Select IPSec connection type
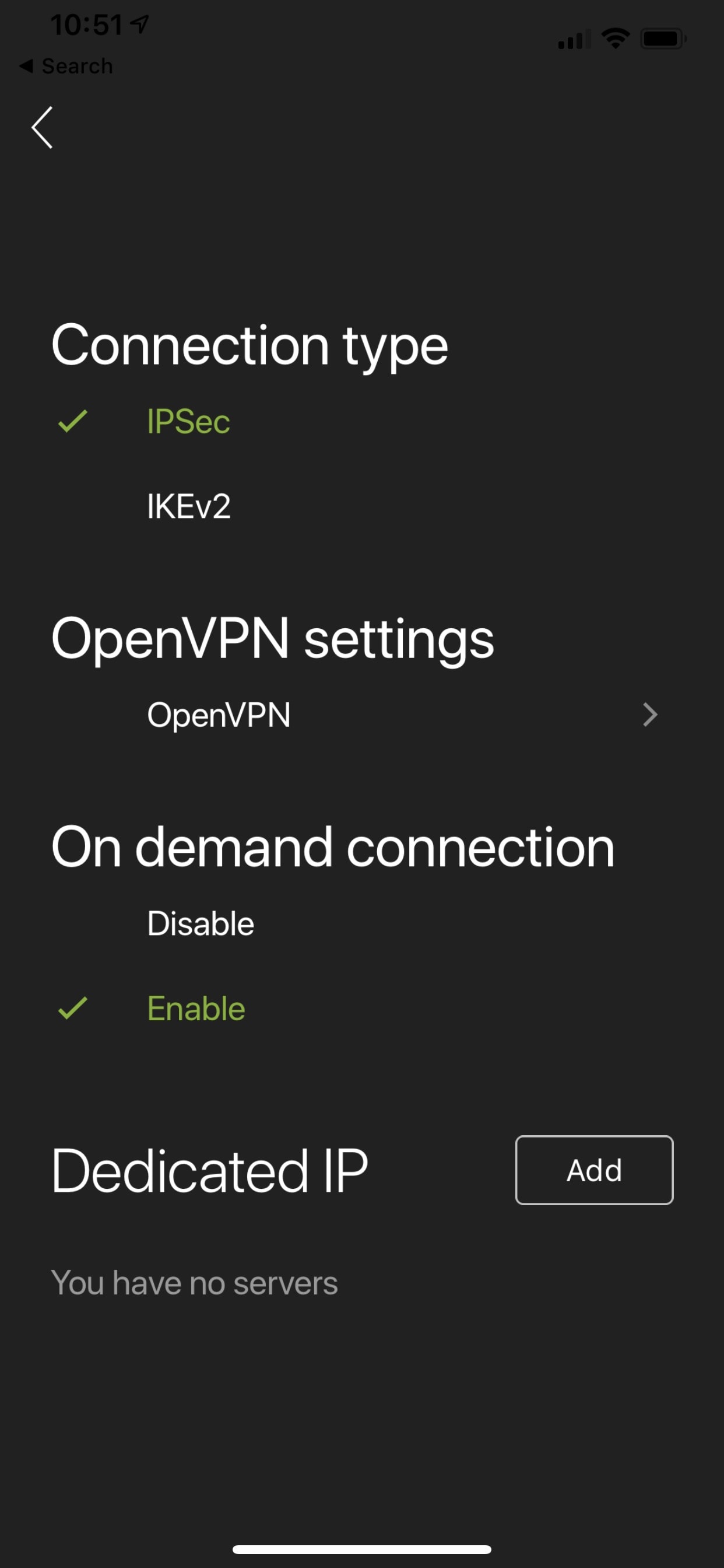724x1568 pixels. (x=362, y=421)
